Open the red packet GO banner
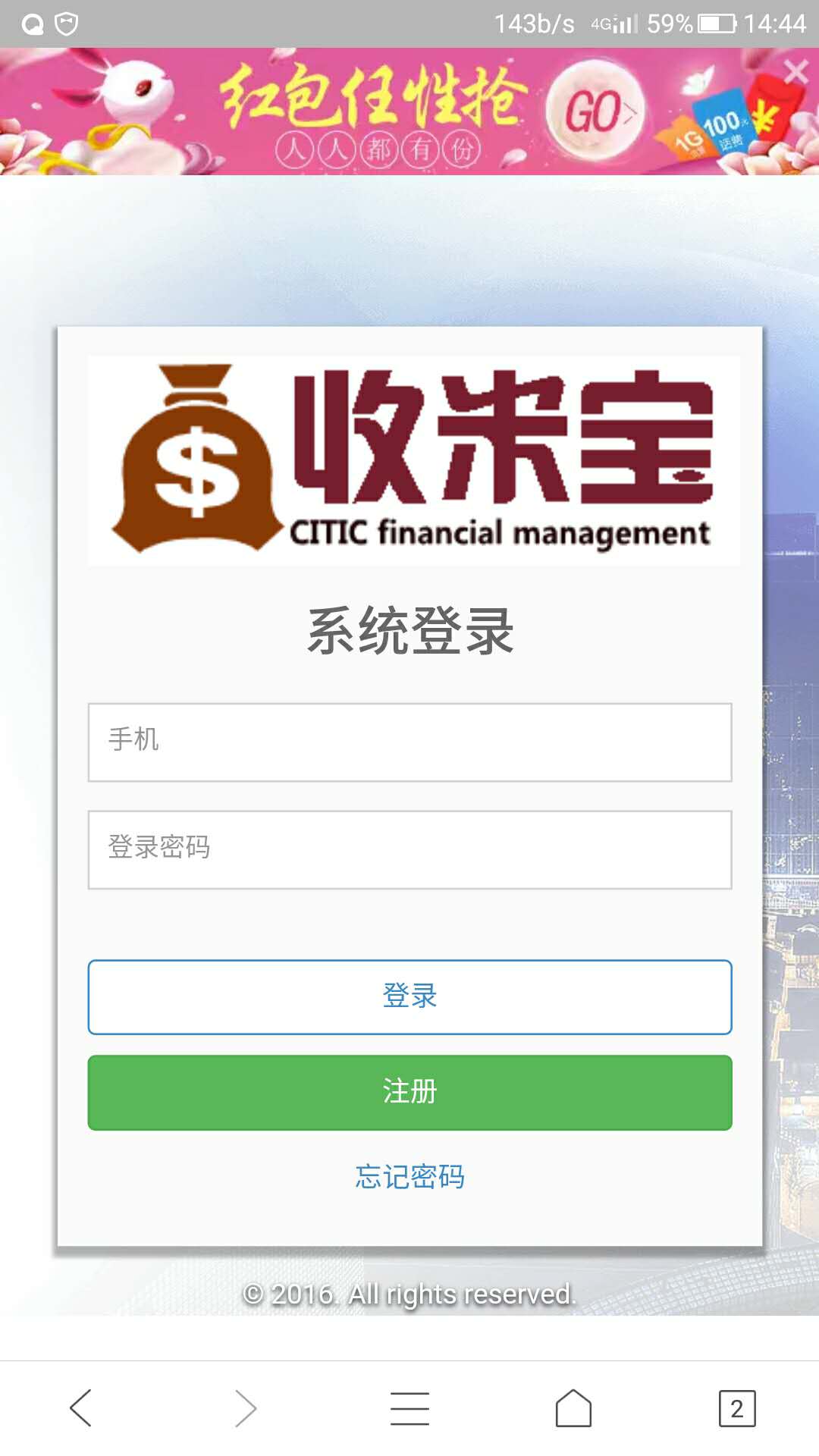Screen dimensions: 819x1456 click(595, 112)
